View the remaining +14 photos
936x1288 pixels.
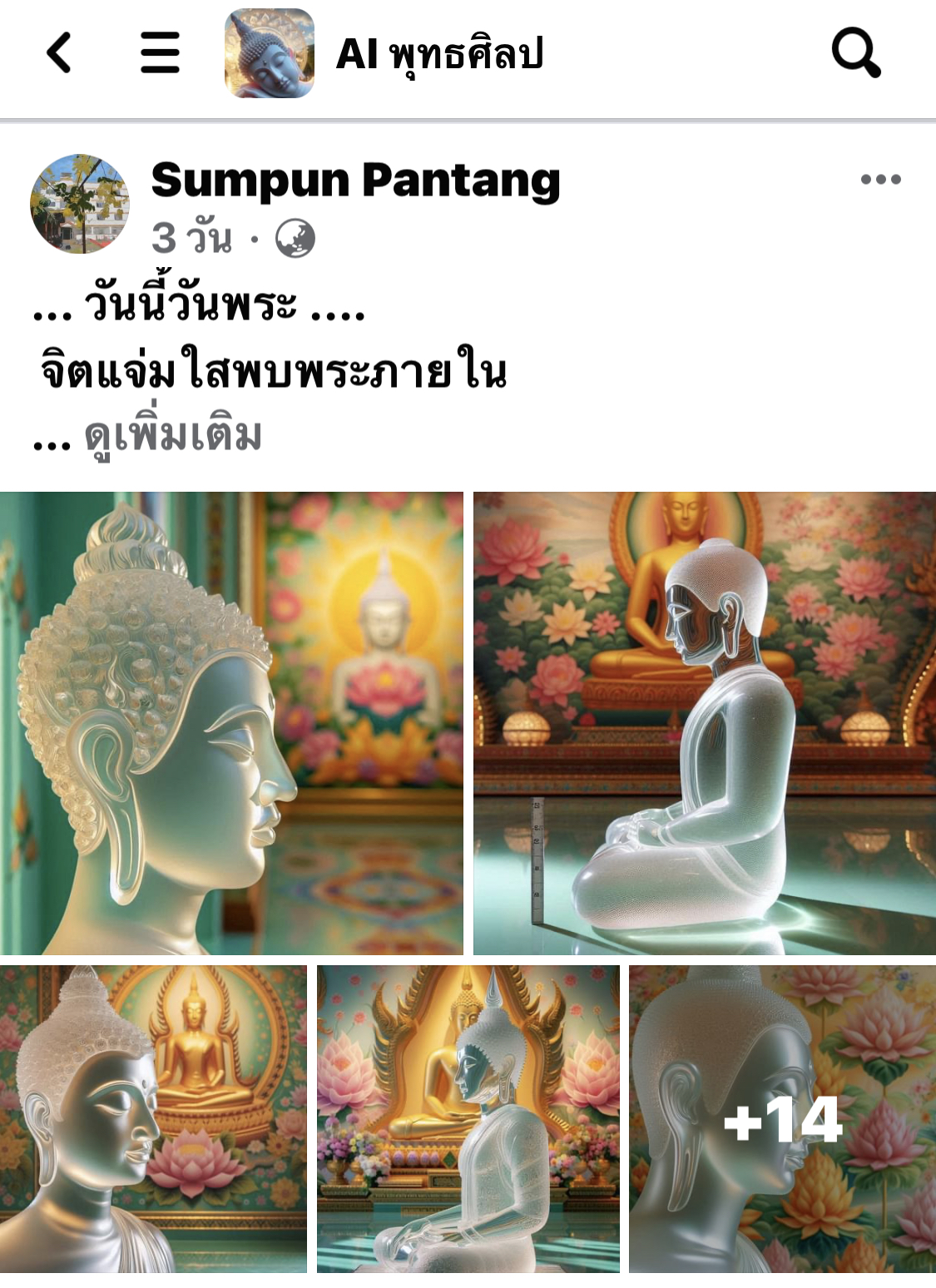[782, 1118]
